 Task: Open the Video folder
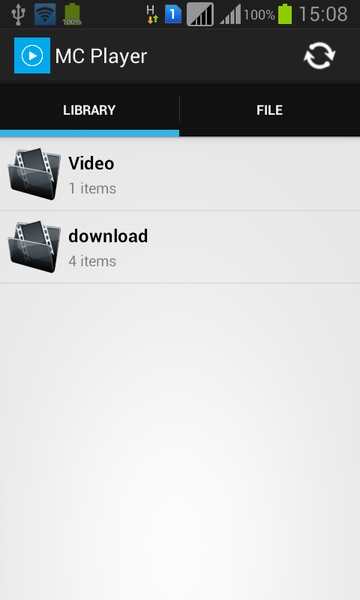tap(180, 174)
